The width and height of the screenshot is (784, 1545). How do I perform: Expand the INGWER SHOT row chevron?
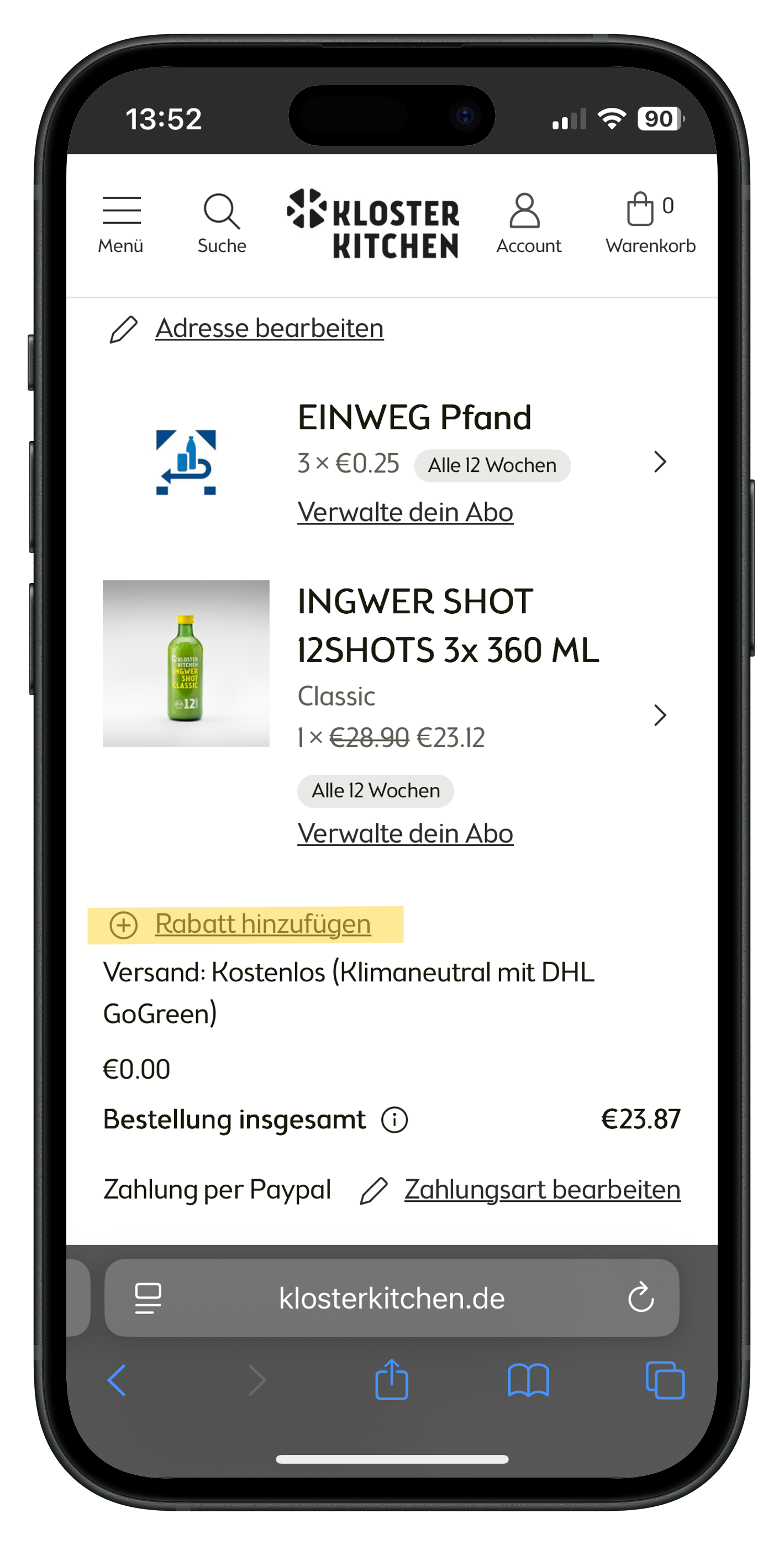pos(660,715)
